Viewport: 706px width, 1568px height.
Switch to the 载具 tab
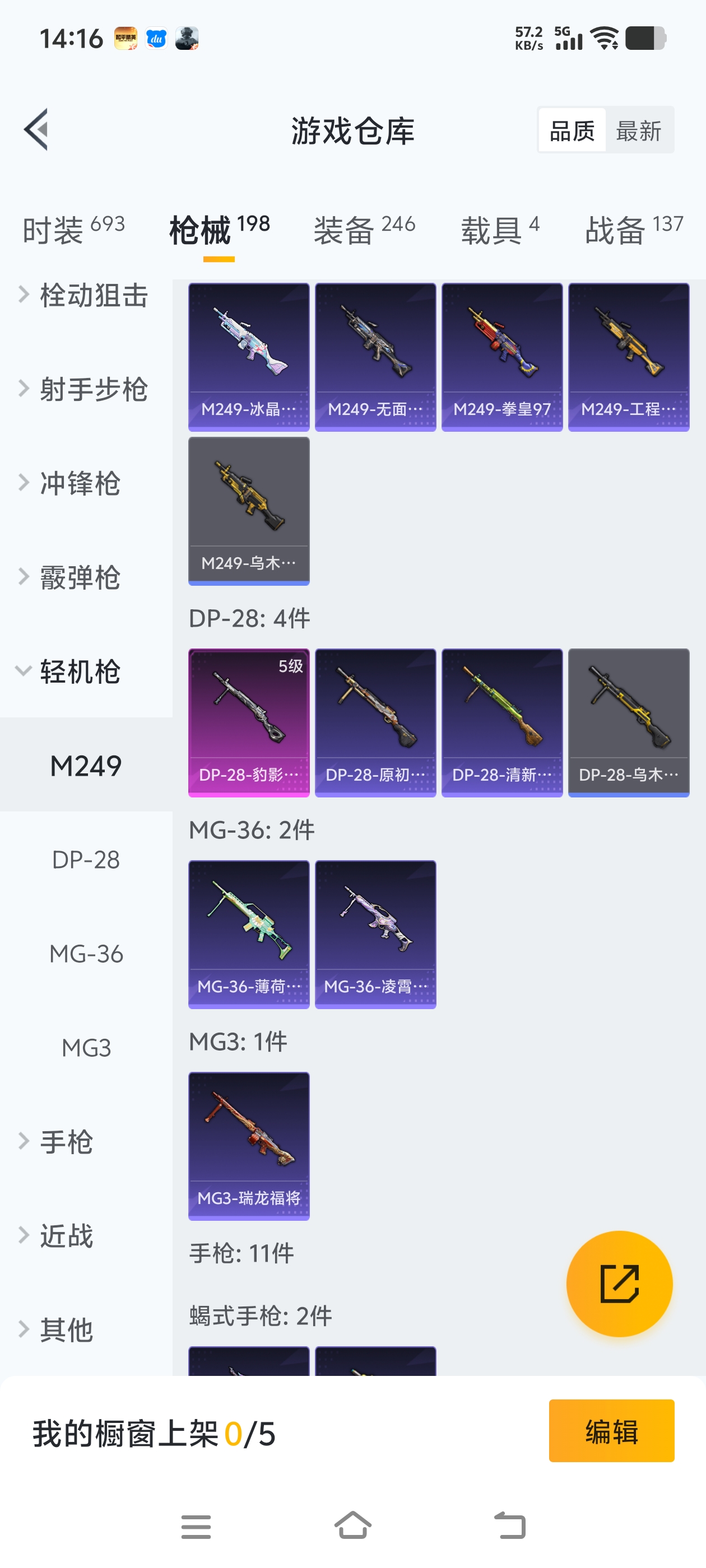(499, 230)
